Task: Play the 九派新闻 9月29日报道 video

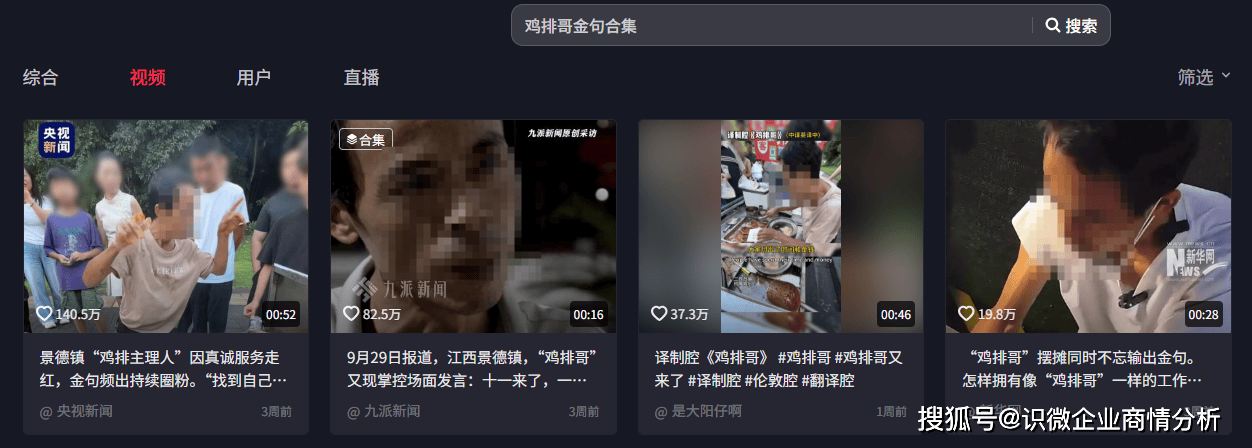Action: click(x=473, y=226)
